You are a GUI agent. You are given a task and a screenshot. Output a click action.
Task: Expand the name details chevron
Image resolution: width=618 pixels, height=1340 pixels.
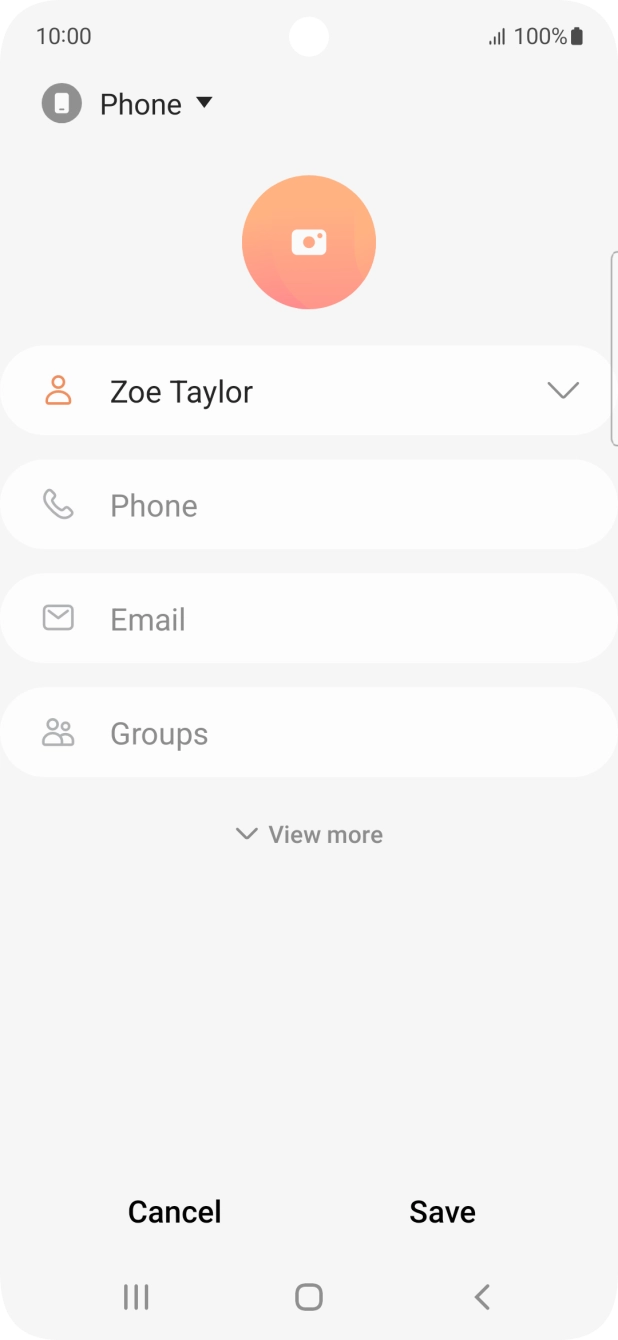point(563,391)
